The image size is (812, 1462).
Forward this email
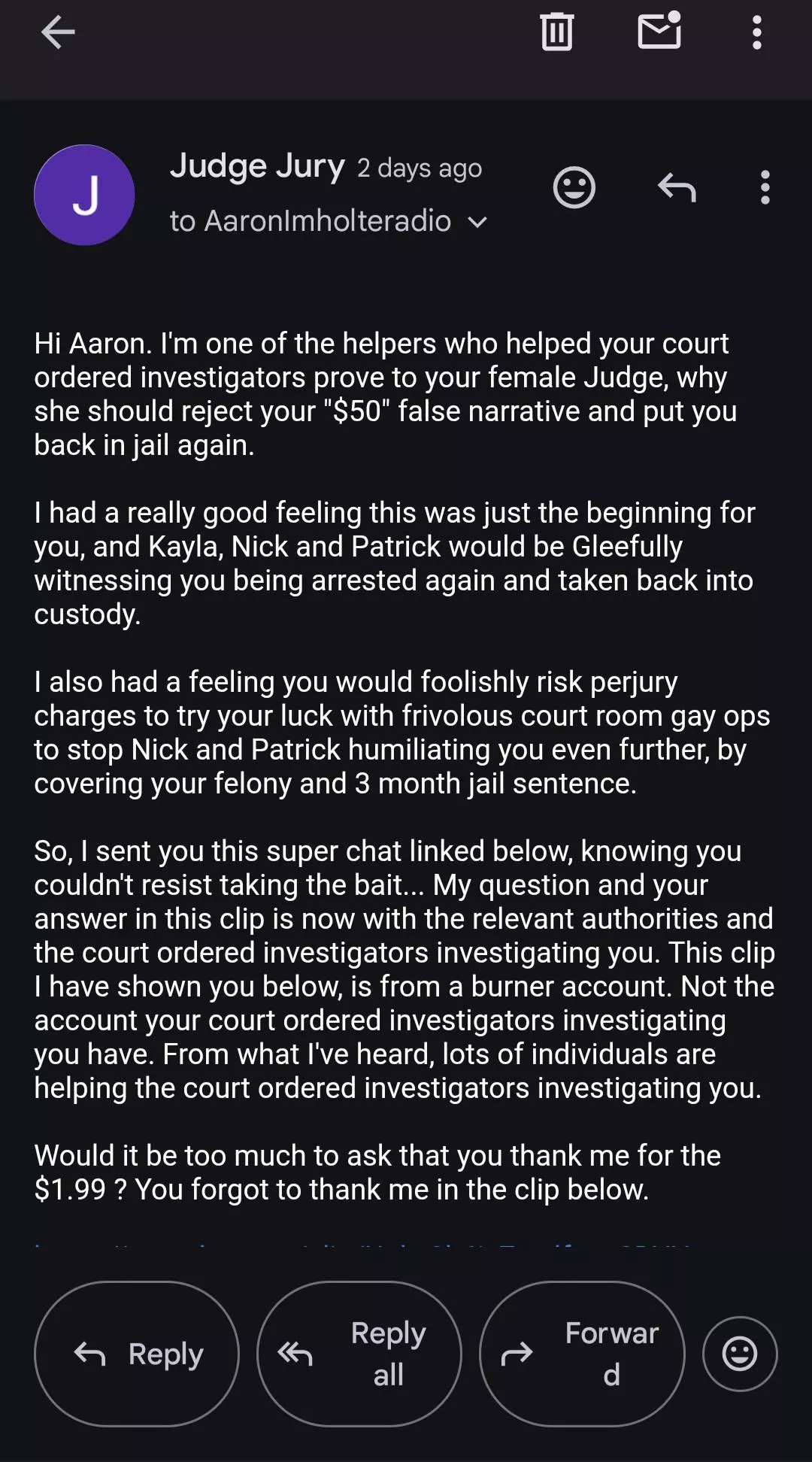tap(582, 1354)
